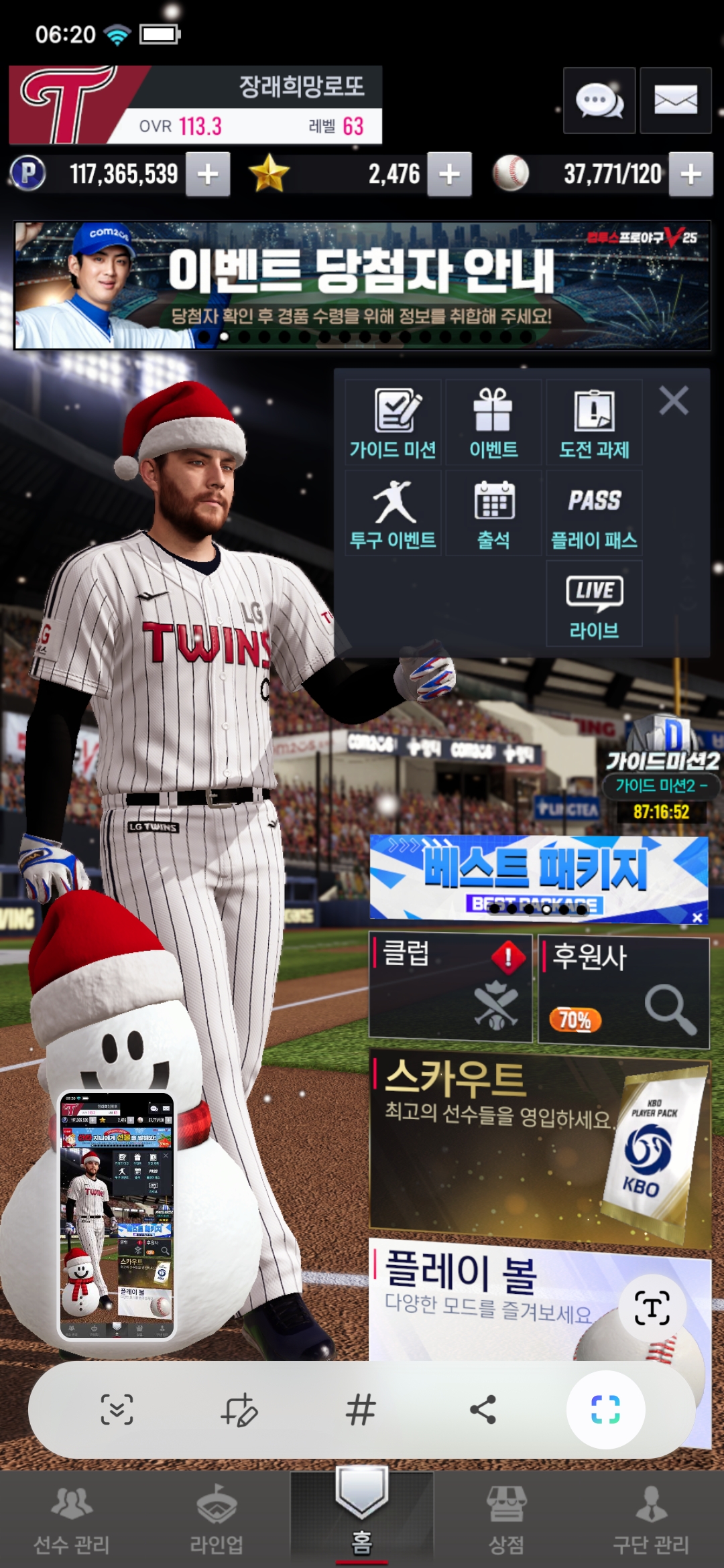Open 플레이 패스
The image size is (724, 1568).
(594, 513)
